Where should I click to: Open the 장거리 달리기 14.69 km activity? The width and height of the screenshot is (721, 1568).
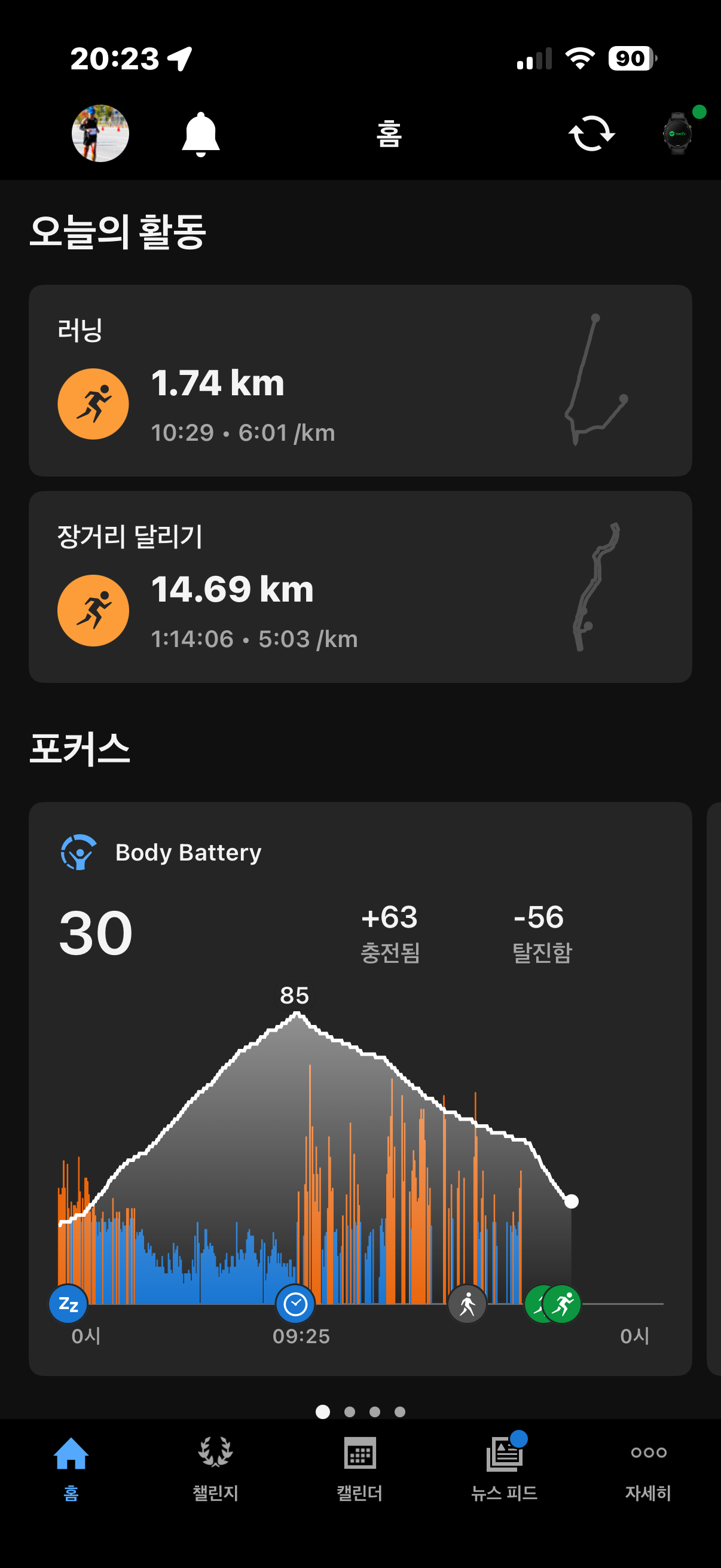click(360, 587)
